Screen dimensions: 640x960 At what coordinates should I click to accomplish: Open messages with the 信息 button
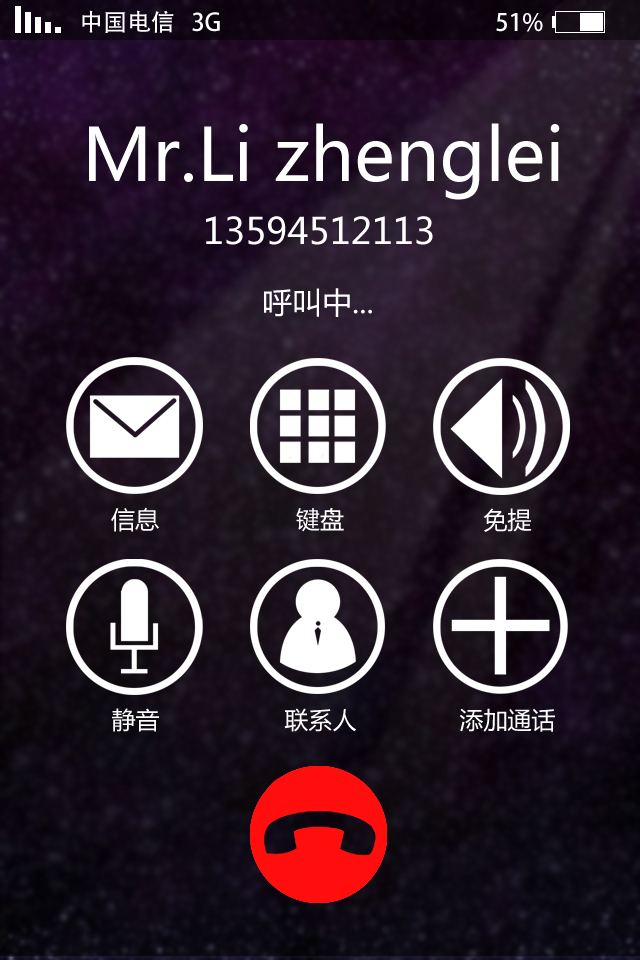point(134,426)
